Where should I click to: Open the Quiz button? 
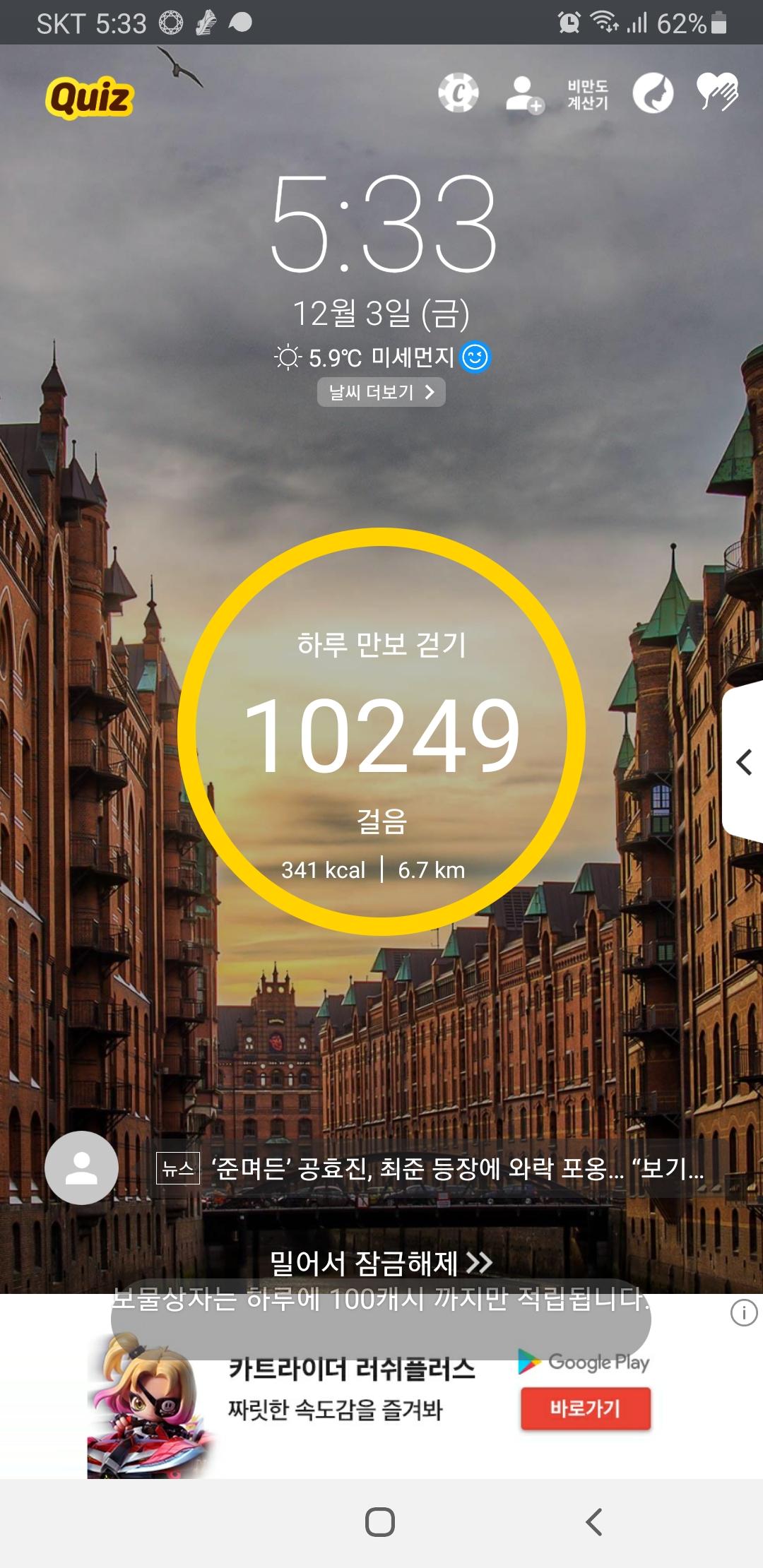(x=90, y=97)
